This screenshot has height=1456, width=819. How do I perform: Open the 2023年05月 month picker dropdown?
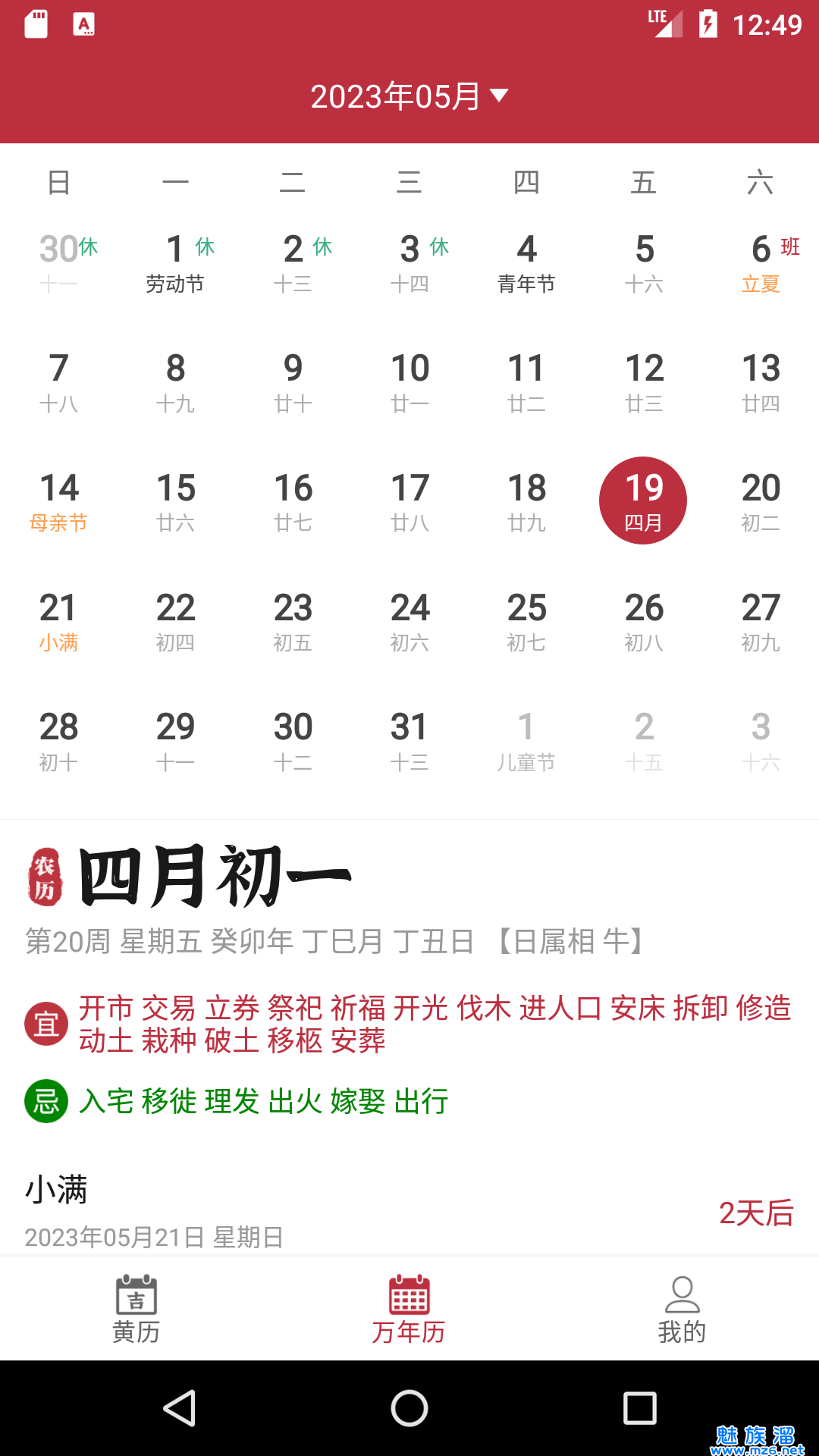(x=409, y=96)
